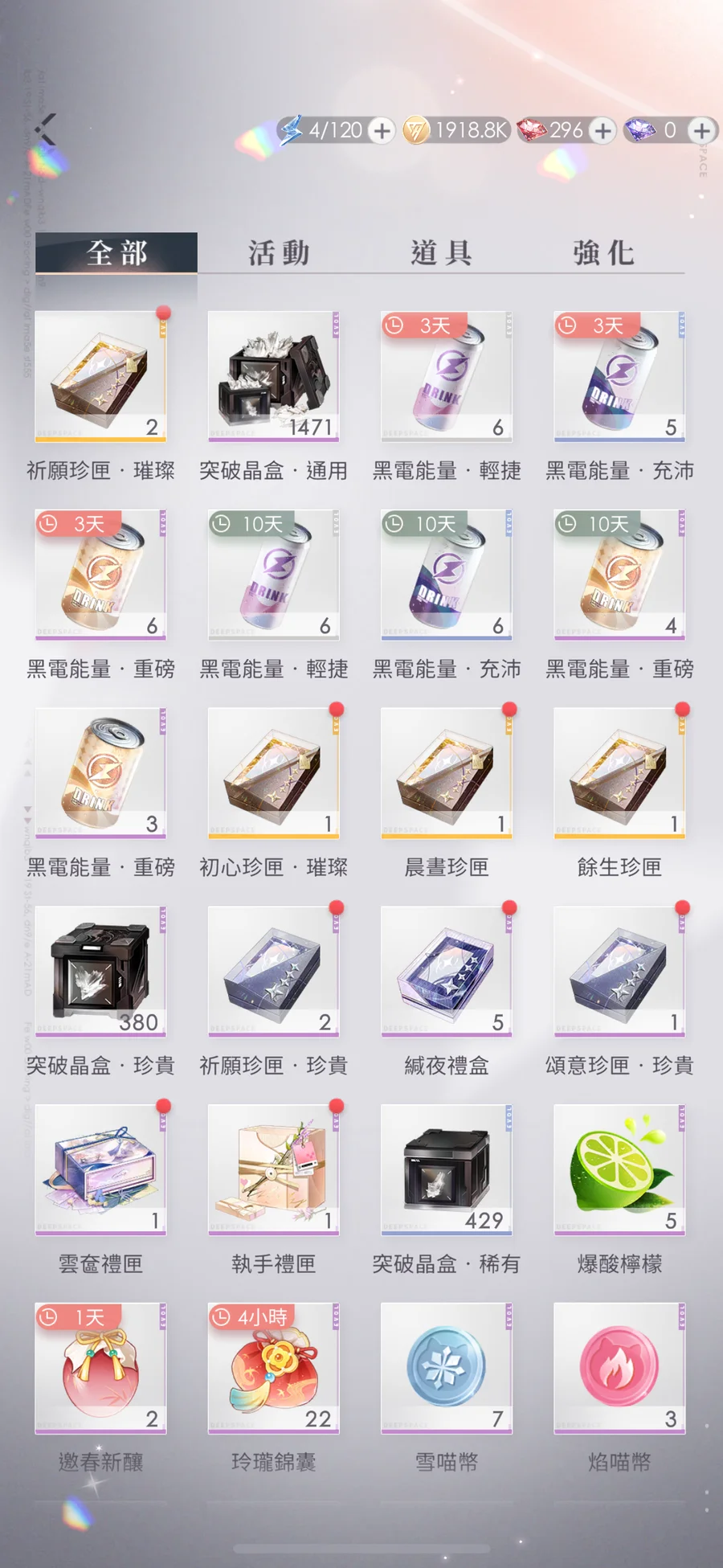Open the 雲奩禮匣 item

pyautogui.click(x=100, y=1169)
